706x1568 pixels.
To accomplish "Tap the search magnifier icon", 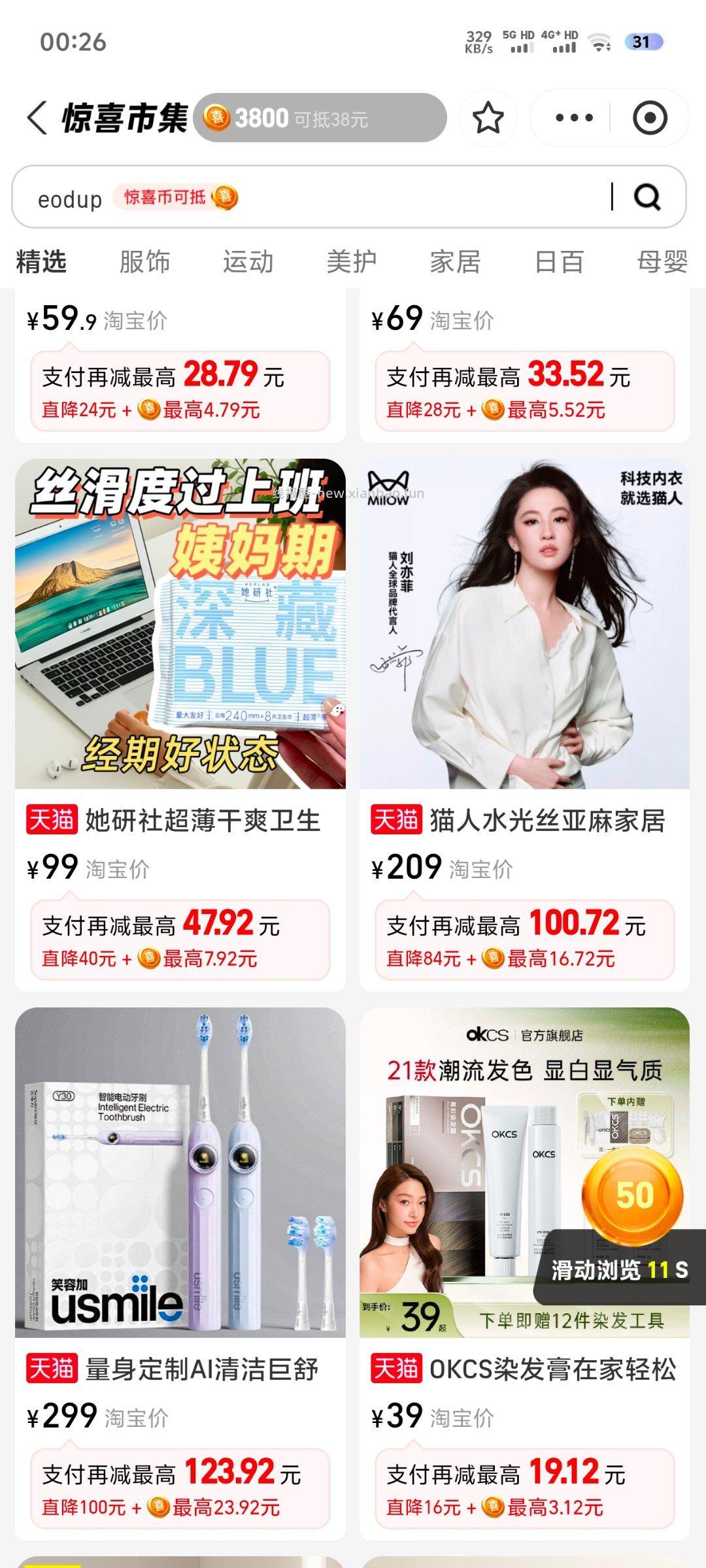I will (x=647, y=198).
